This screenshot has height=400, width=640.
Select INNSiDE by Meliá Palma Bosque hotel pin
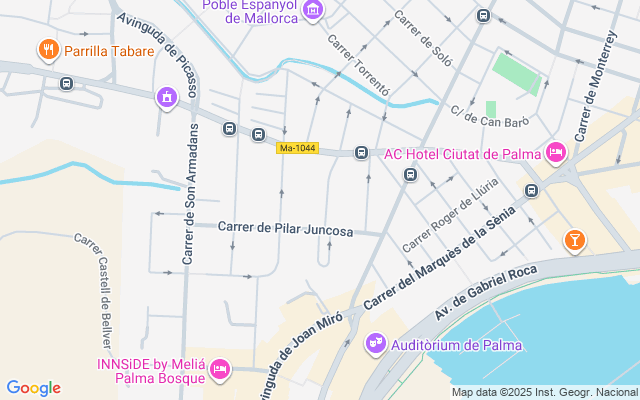(x=220, y=370)
